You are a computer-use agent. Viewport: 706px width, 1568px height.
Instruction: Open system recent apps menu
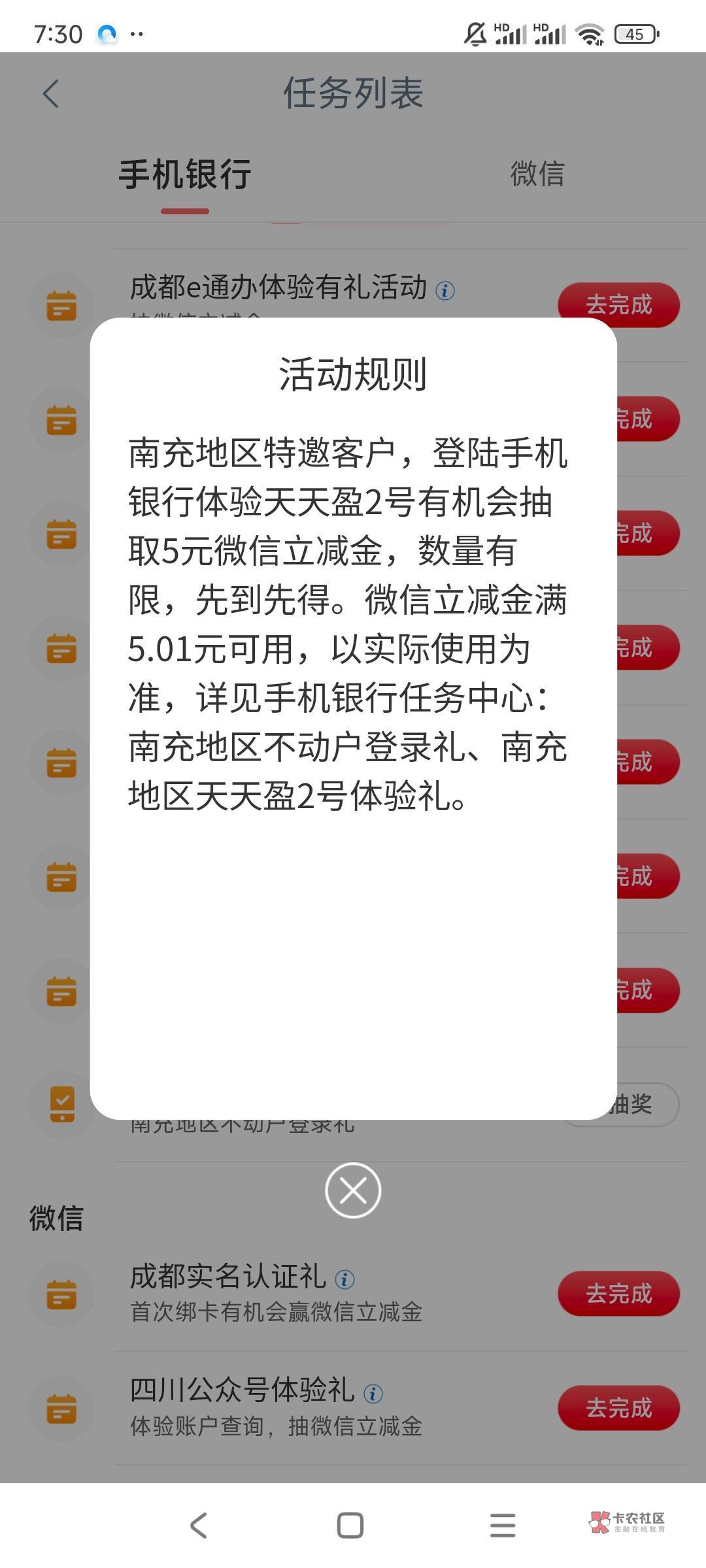pos(503,1526)
